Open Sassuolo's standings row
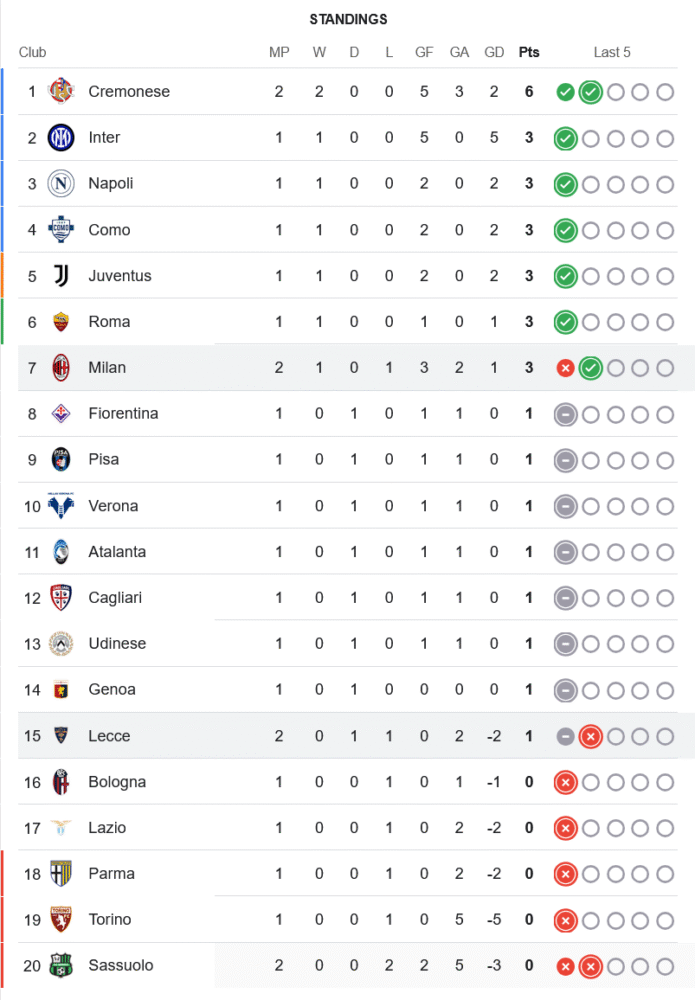 coord(121,966)
